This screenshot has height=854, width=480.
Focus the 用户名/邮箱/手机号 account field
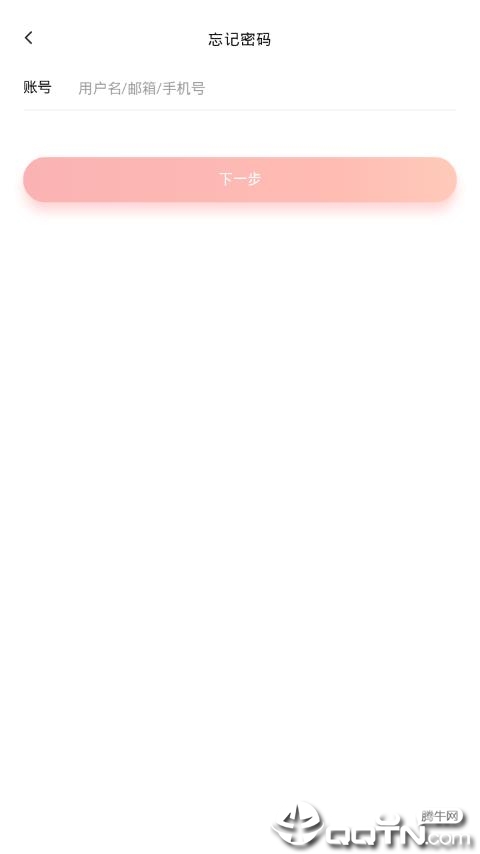click(x=266, y=88)
